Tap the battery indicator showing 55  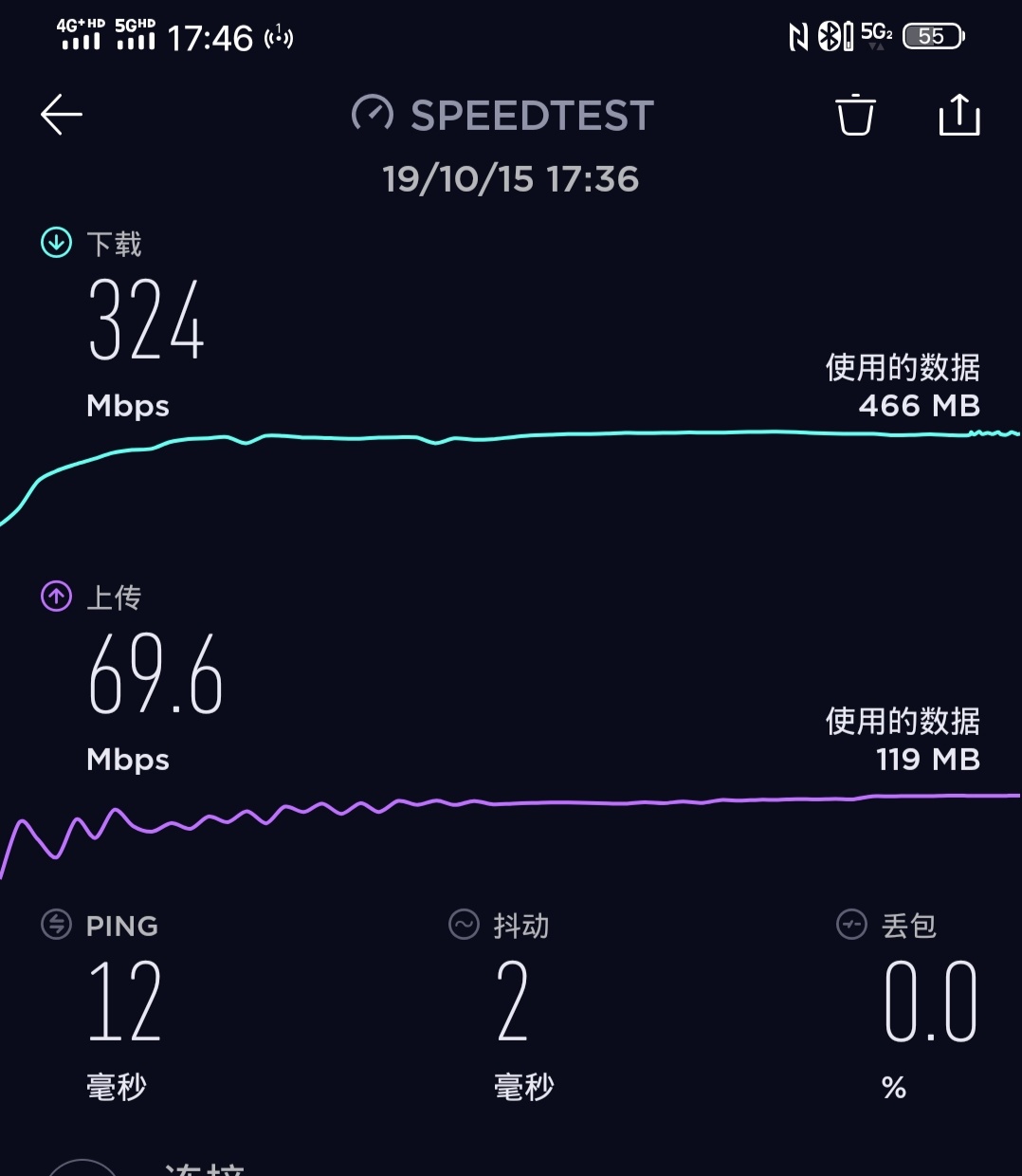[932, 34]
